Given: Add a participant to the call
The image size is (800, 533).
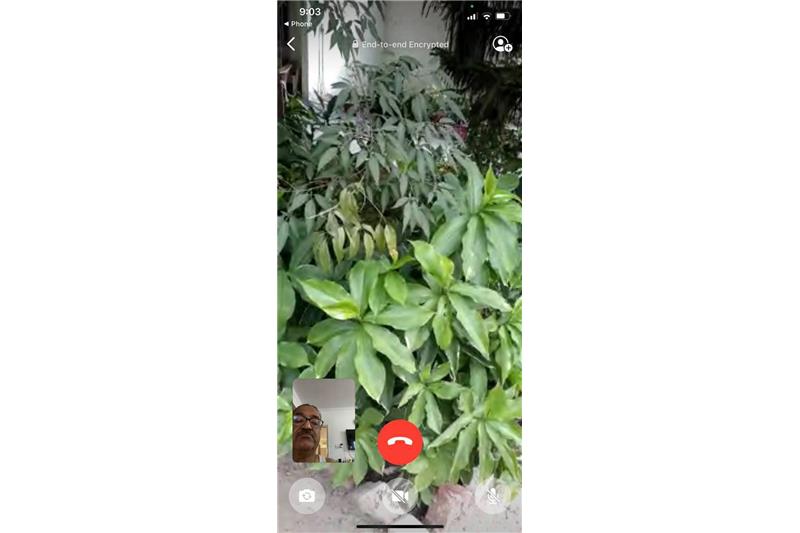Looking at the screenshot, I should 501,44.
